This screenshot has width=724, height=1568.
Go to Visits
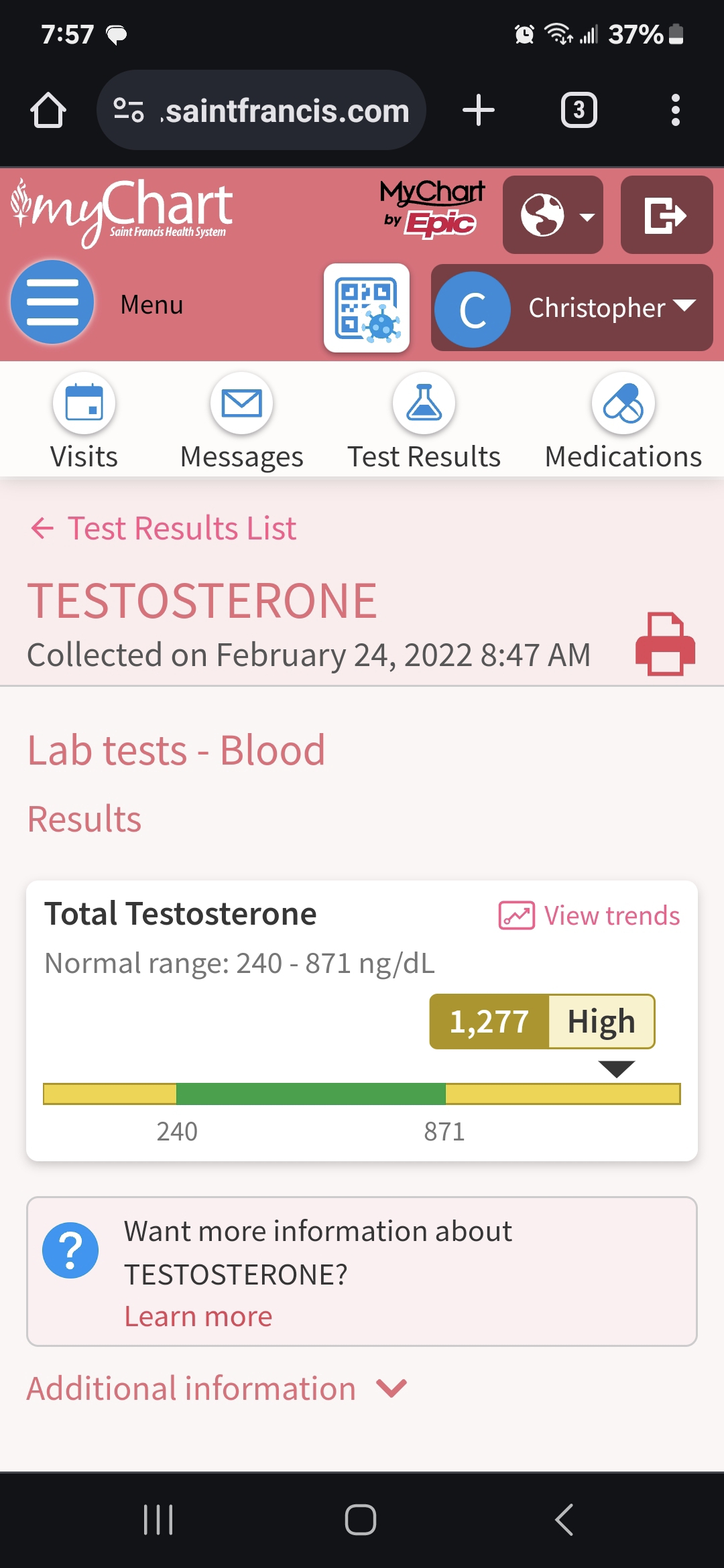84,422
